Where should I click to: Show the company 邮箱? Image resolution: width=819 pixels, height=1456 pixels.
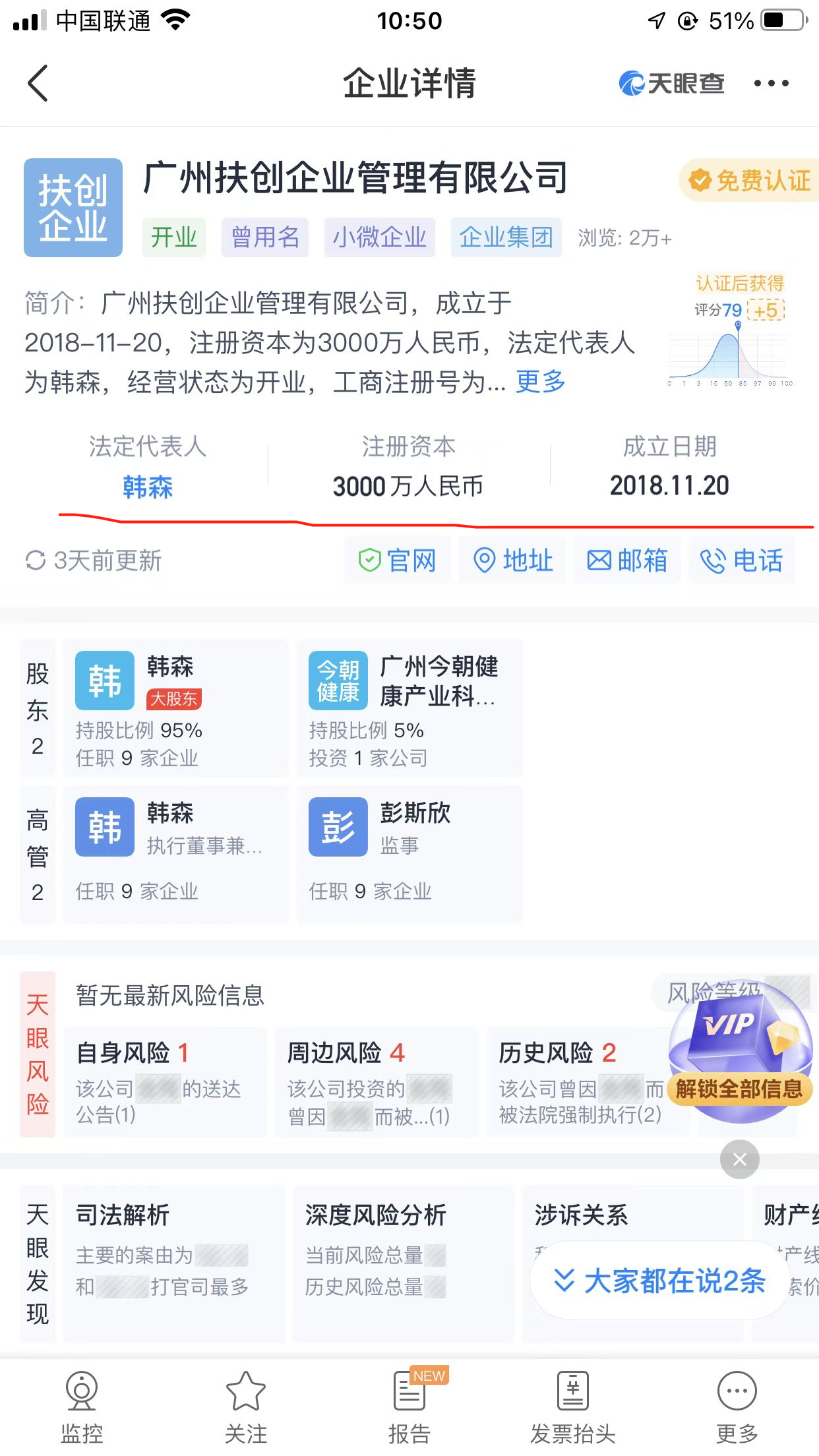(627, 561)
